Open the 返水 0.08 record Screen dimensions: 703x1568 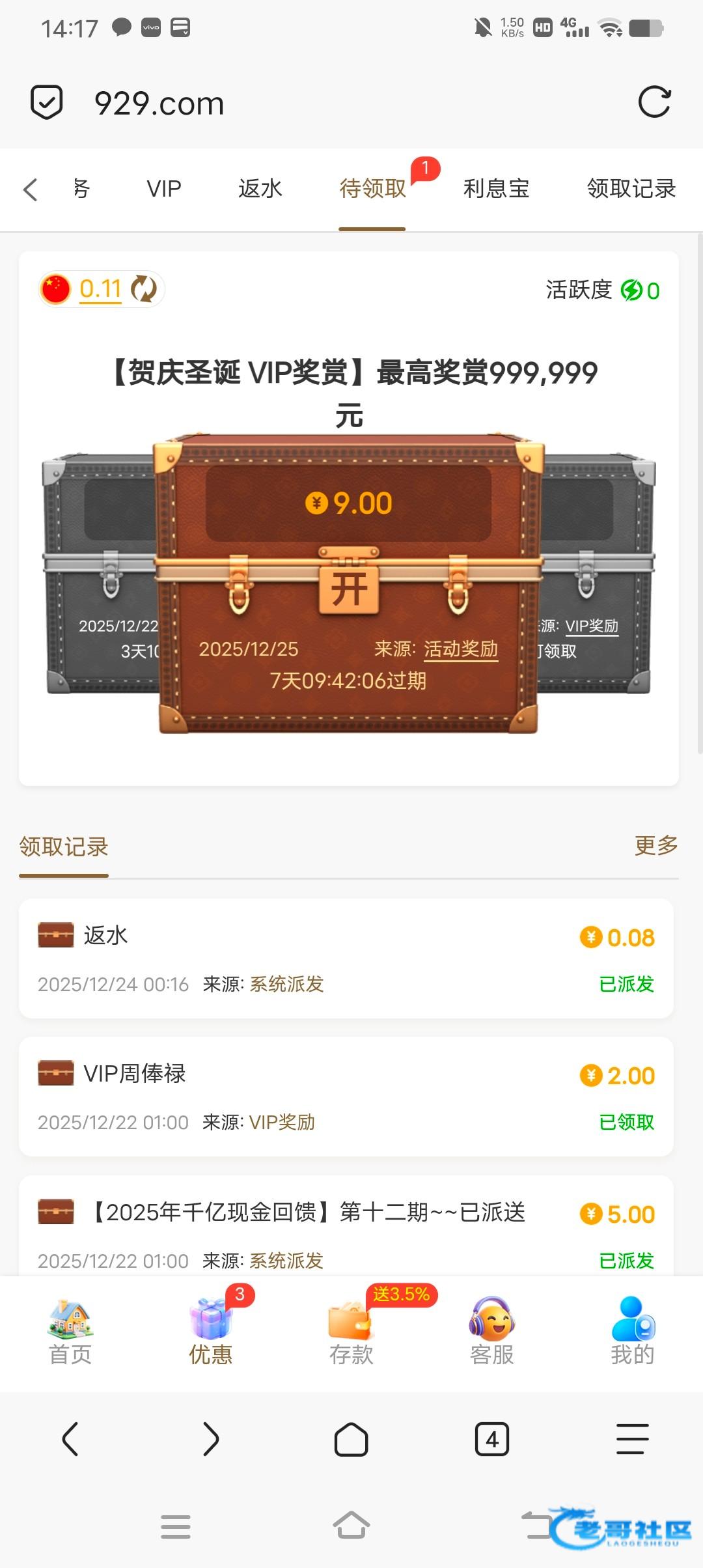click(346, 958)
